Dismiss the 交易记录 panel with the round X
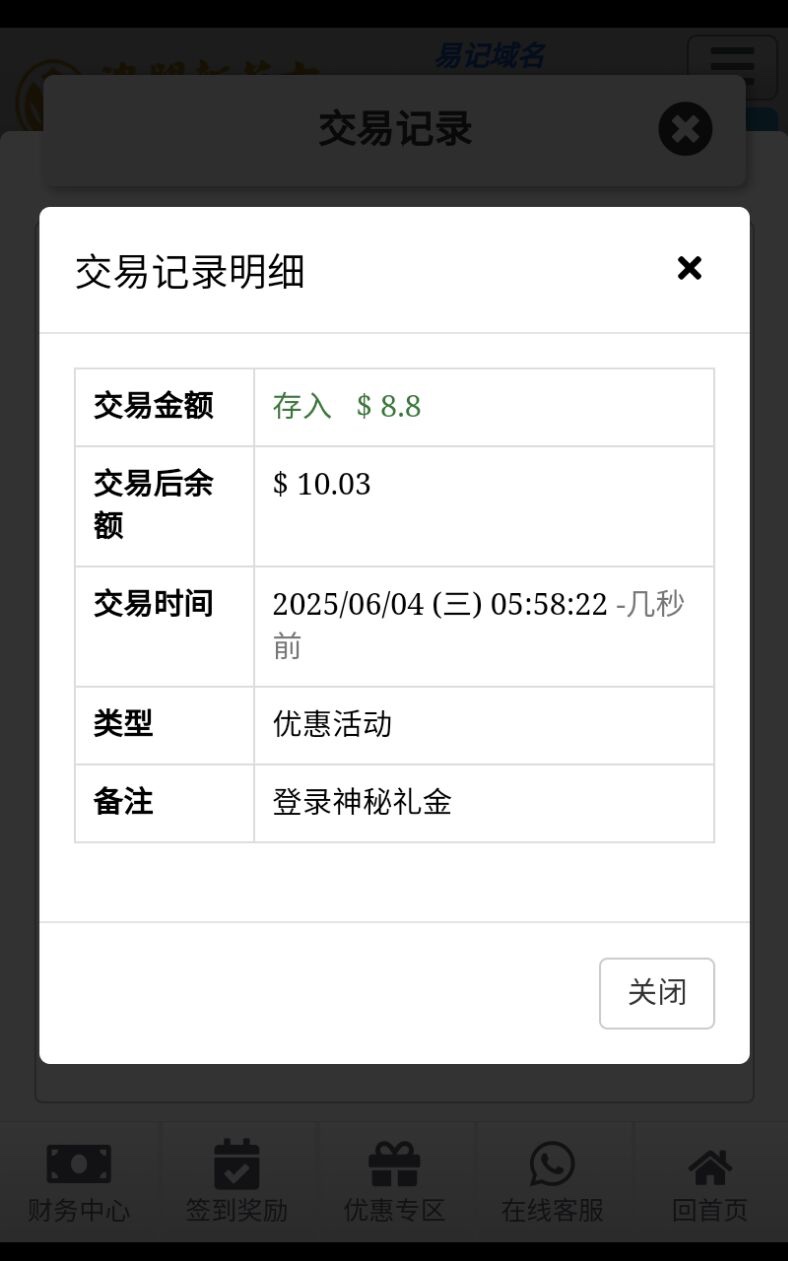The height and width of the screenshot is (1261, 788). 685,129
